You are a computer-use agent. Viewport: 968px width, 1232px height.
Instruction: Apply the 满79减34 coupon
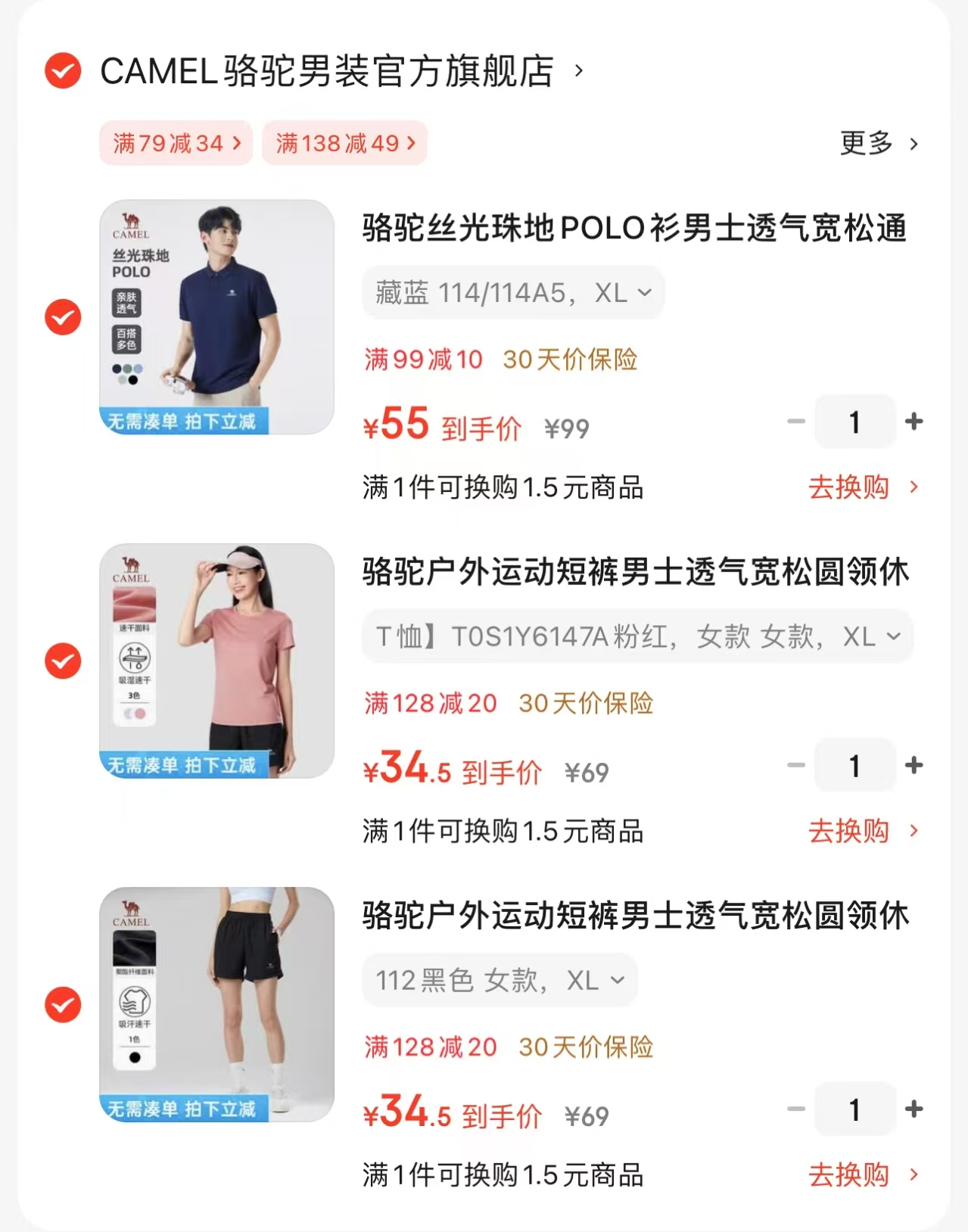pos(176,143)
